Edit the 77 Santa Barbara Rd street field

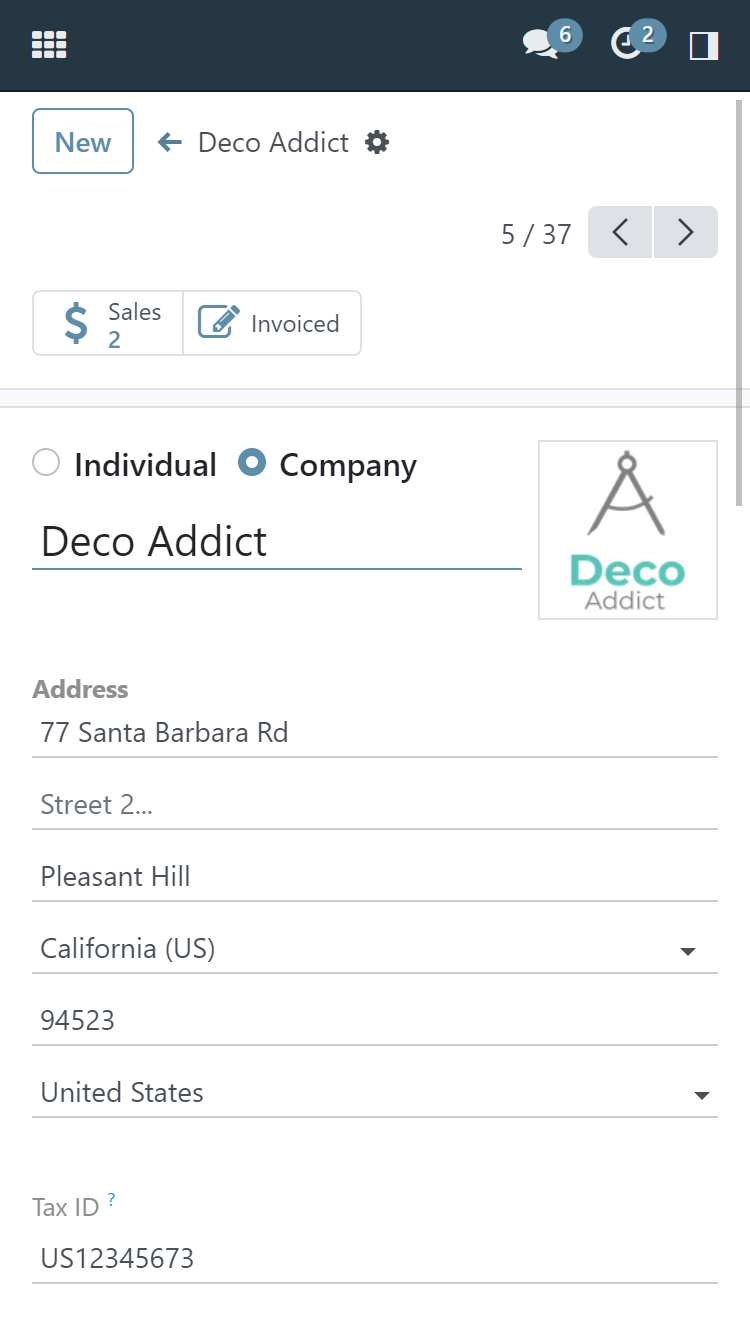pyautogui.click(x=375, y=733)
